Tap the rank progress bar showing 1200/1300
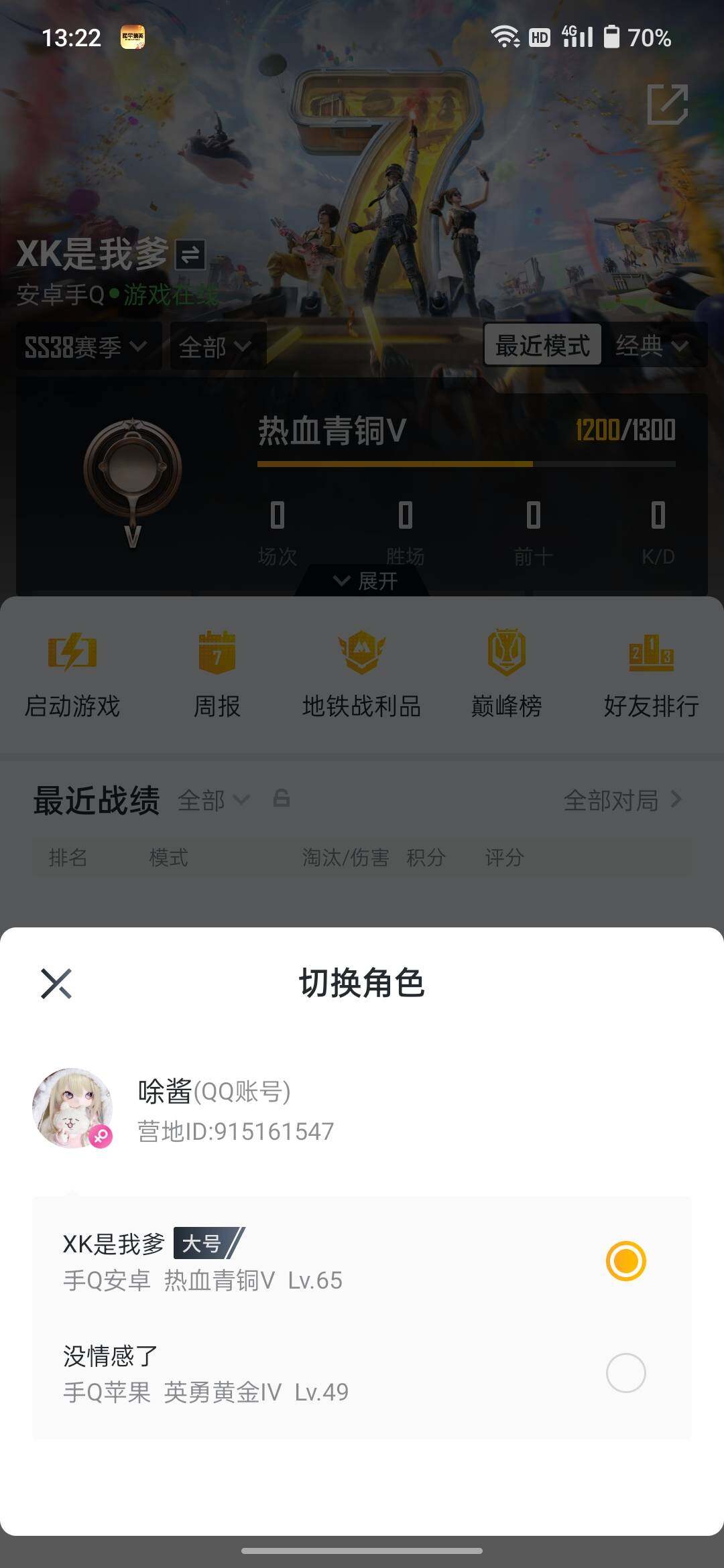The image size is (724, 1568). pyautogui.click(x=467, y=463)
